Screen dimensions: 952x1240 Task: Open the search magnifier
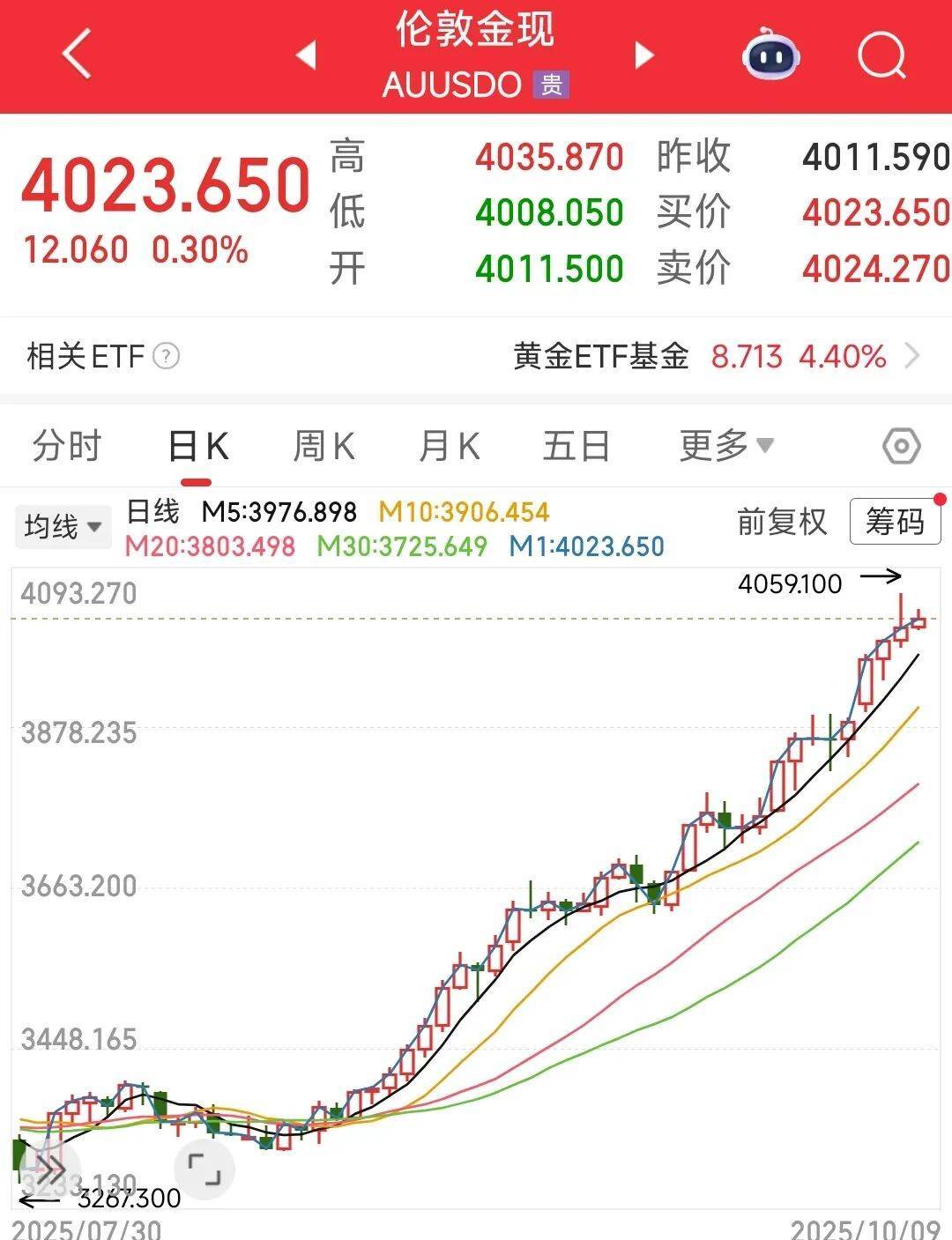click(x=881, y=56)
